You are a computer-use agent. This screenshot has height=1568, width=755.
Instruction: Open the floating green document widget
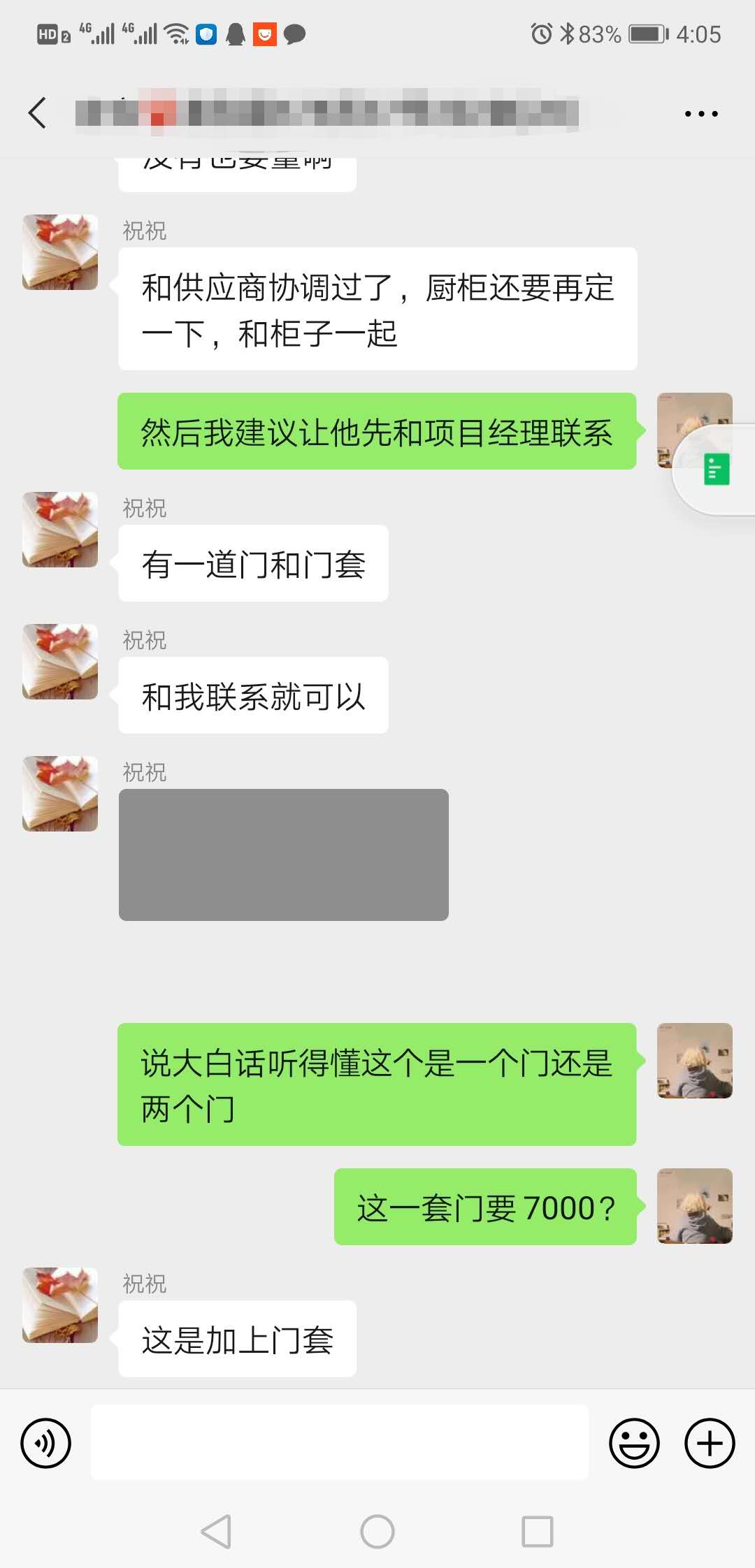point(716,470)
